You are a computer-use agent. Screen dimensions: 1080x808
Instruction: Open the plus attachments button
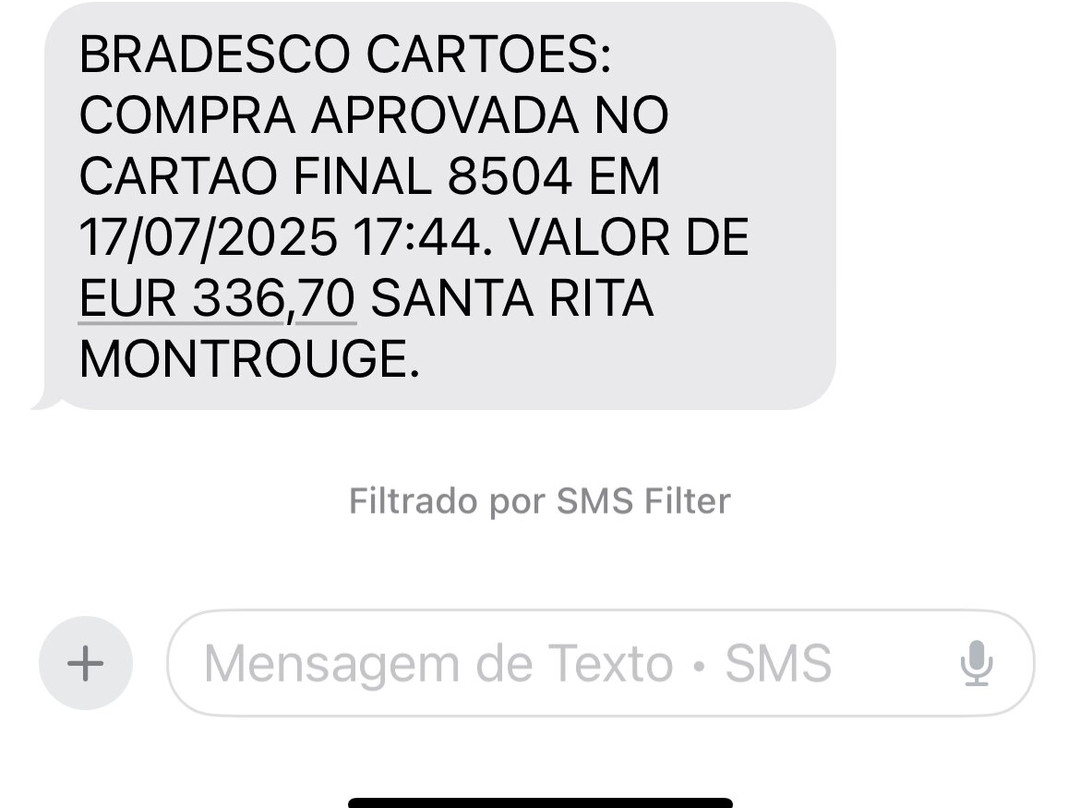point(85,663)
